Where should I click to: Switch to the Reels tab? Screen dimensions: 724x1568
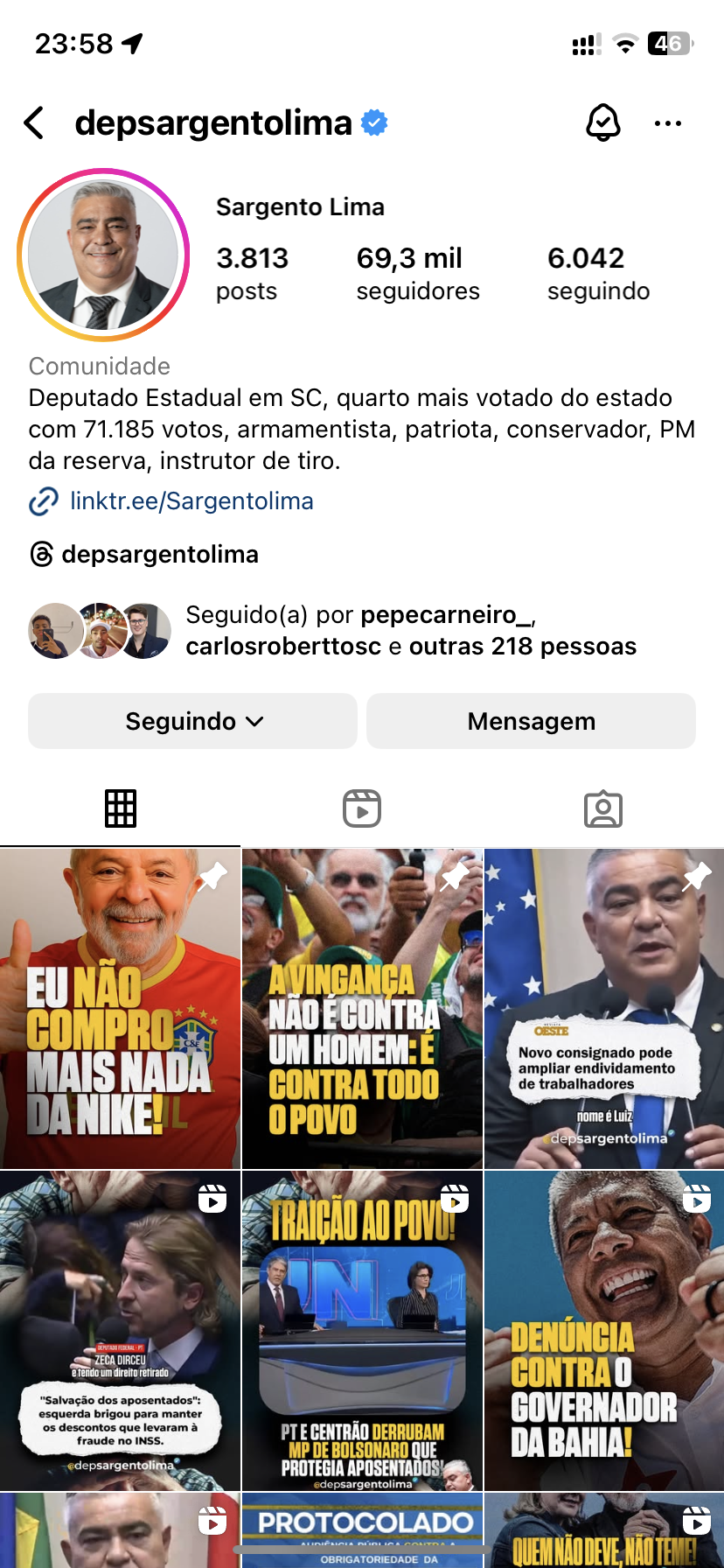[362, 808]
